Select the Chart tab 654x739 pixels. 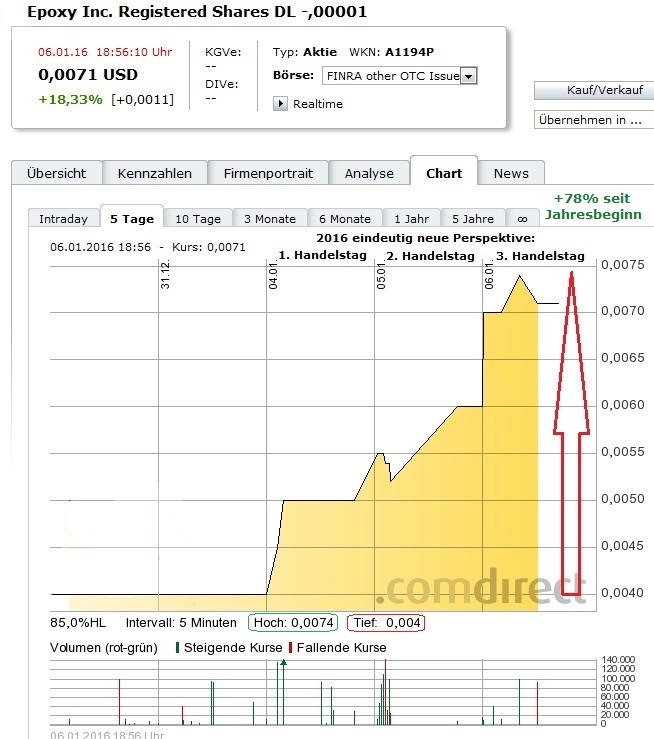click(x=444, y=172)
